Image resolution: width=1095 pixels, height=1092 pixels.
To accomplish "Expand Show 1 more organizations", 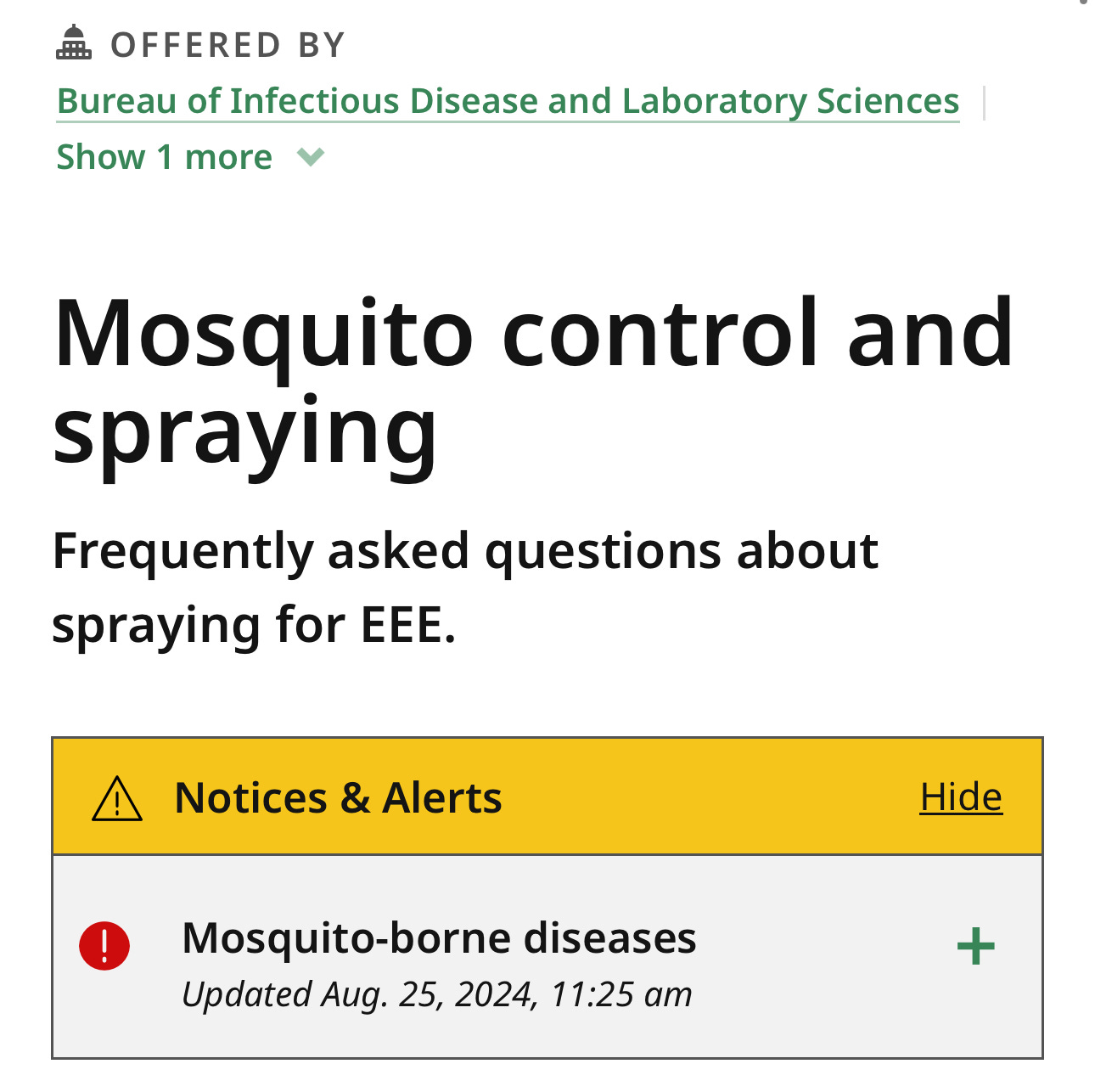I will (190, 157).
